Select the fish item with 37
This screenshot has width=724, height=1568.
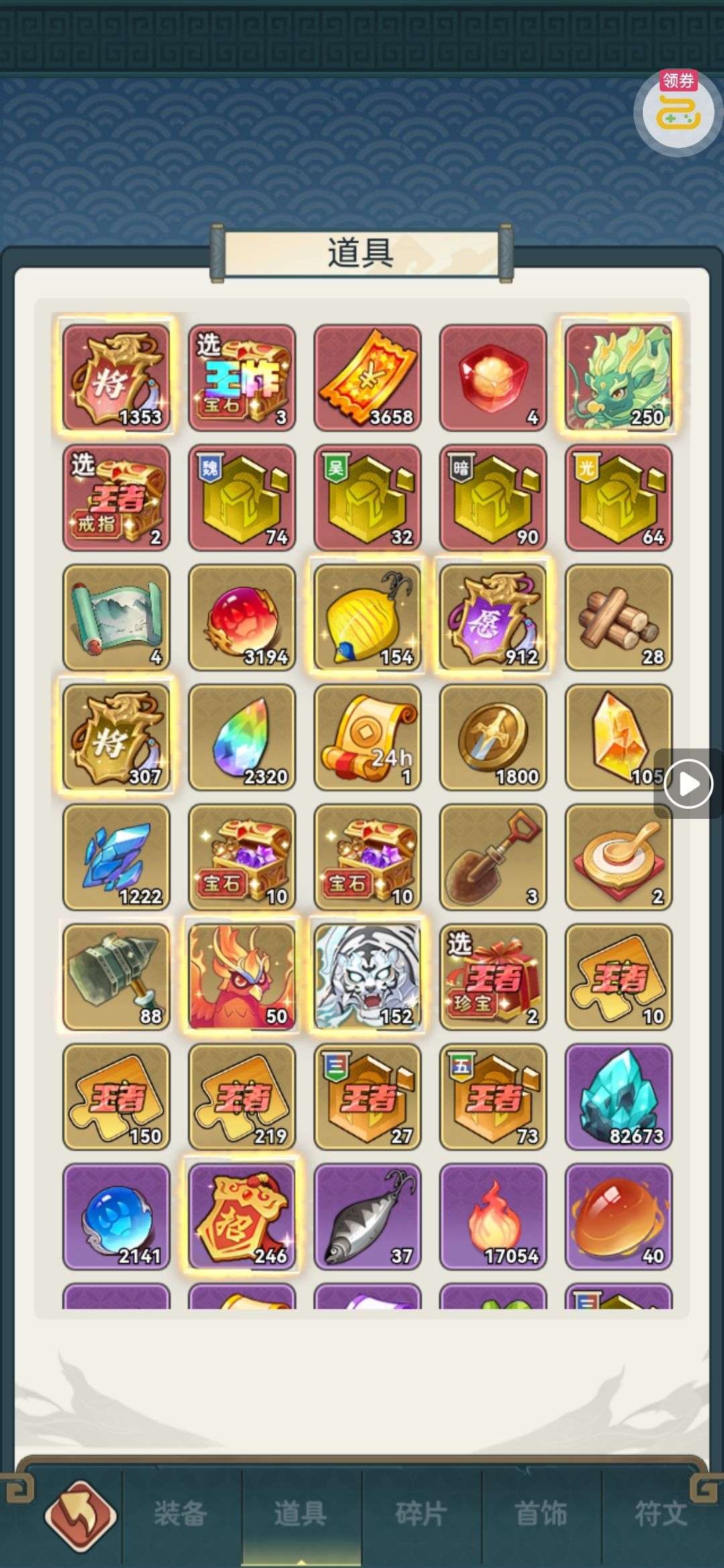point(367,1216)
